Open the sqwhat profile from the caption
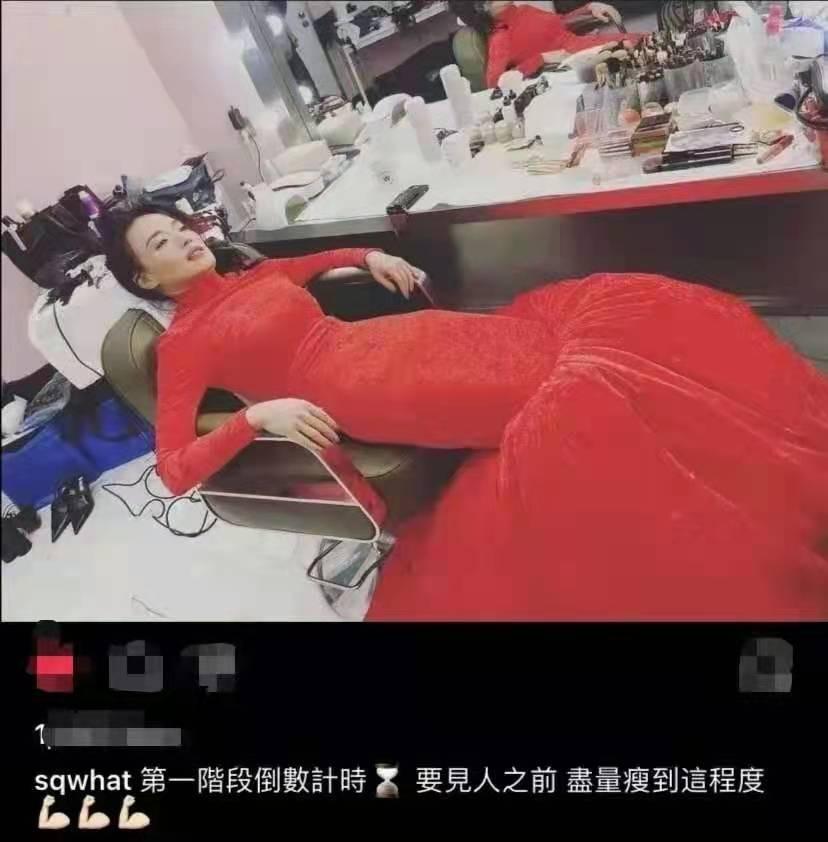828x842 pixels. coord(78,781)
